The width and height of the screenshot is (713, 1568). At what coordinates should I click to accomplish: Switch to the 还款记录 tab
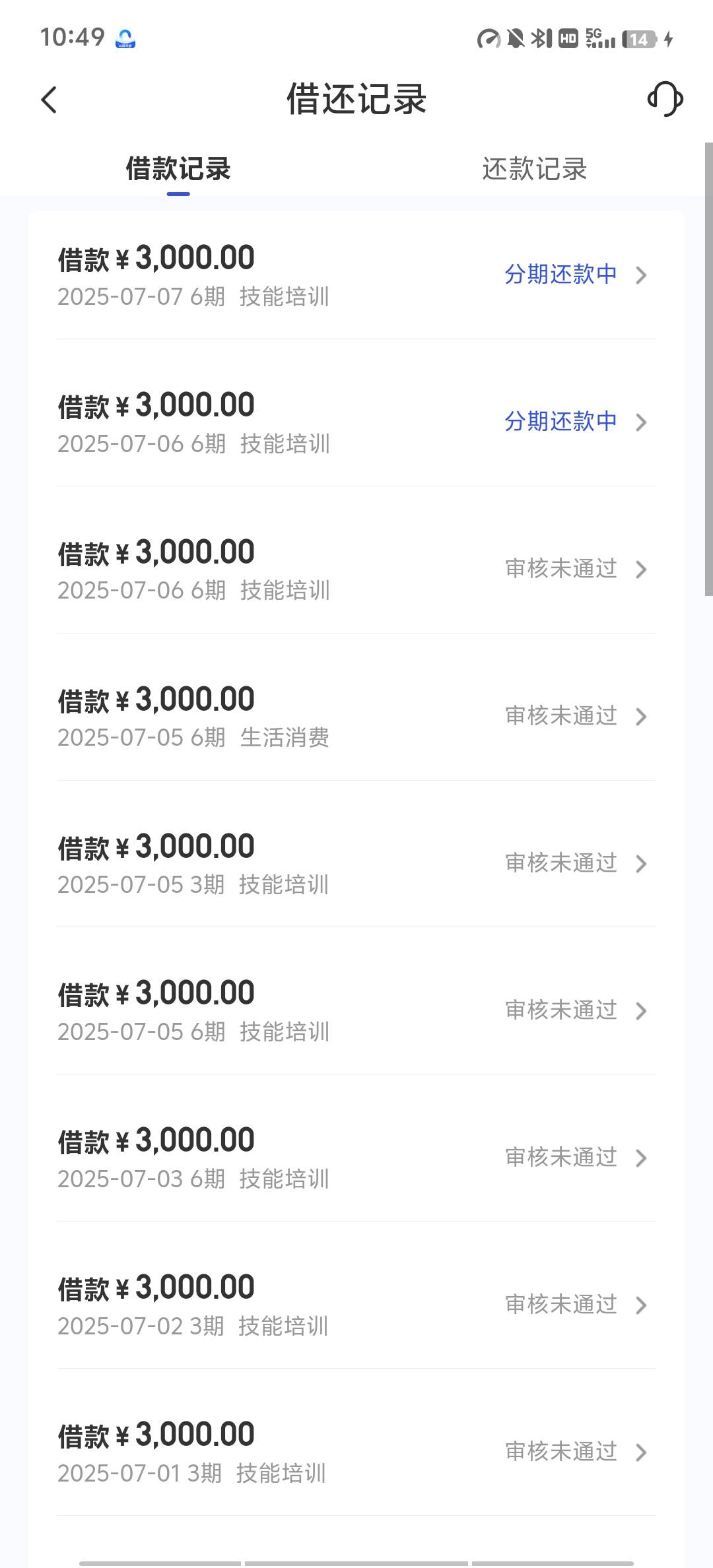click(534, 169)
